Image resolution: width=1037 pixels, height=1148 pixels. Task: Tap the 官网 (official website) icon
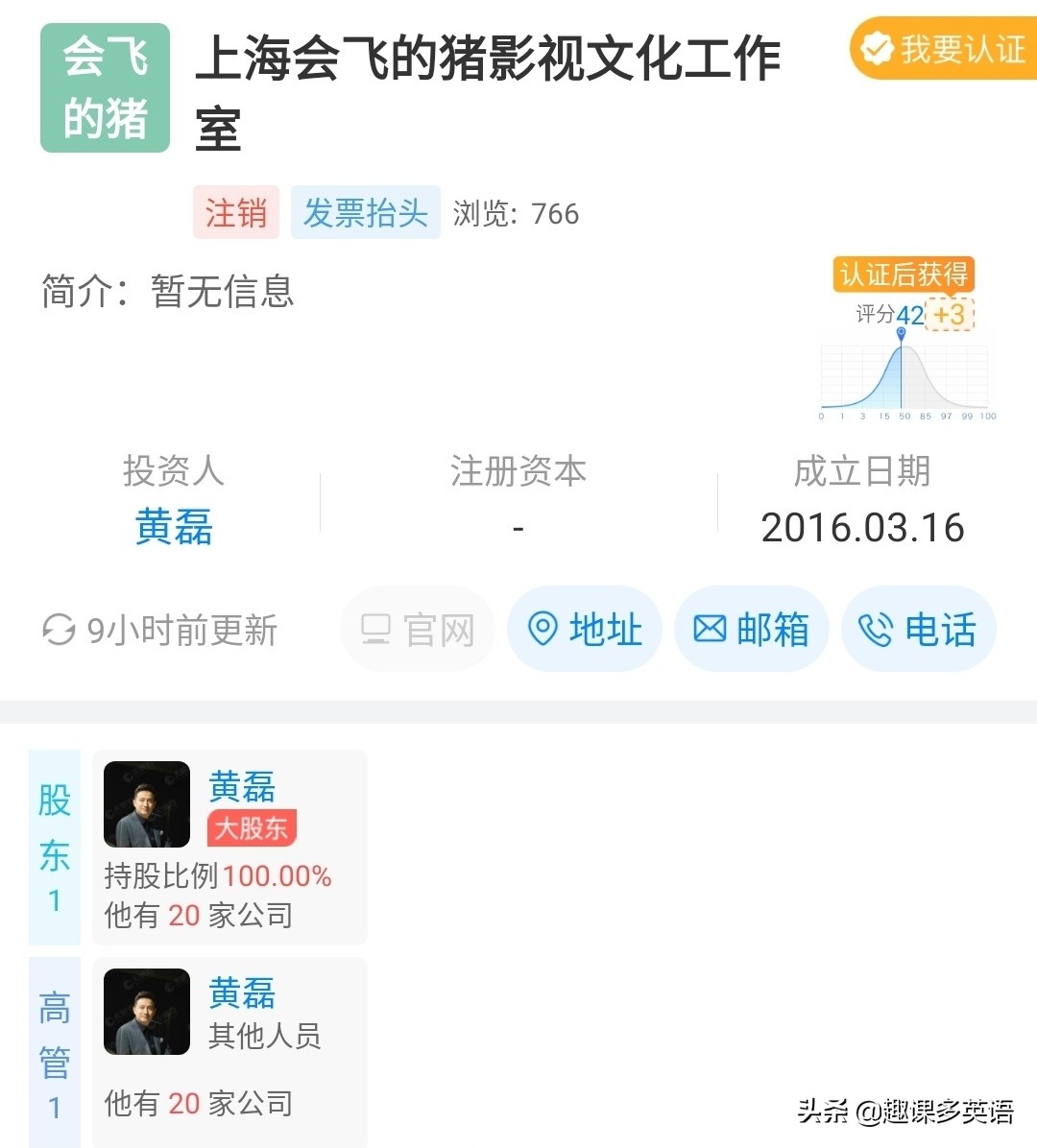(x=376, y=629)
